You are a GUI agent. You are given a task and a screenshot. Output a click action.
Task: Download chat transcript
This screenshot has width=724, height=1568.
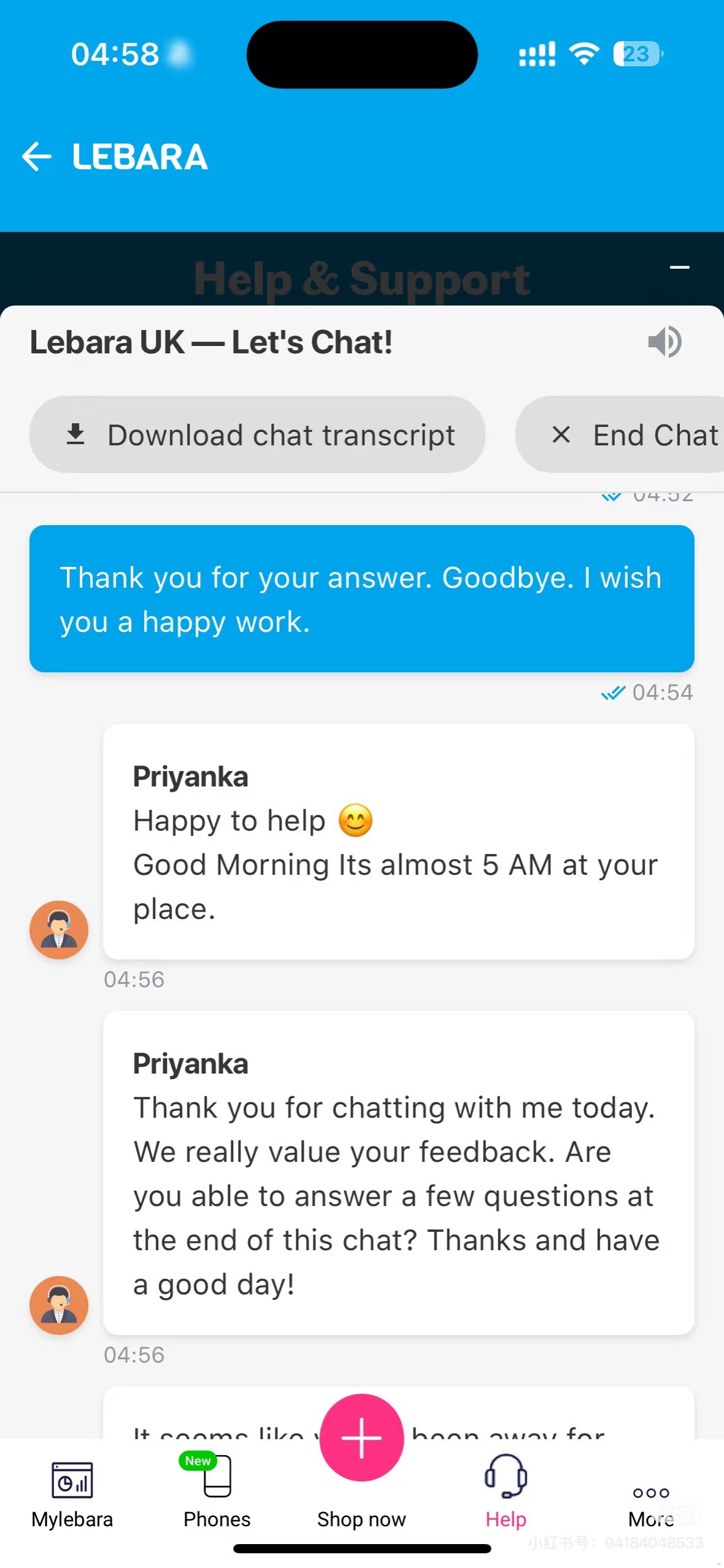pos(258,434)
